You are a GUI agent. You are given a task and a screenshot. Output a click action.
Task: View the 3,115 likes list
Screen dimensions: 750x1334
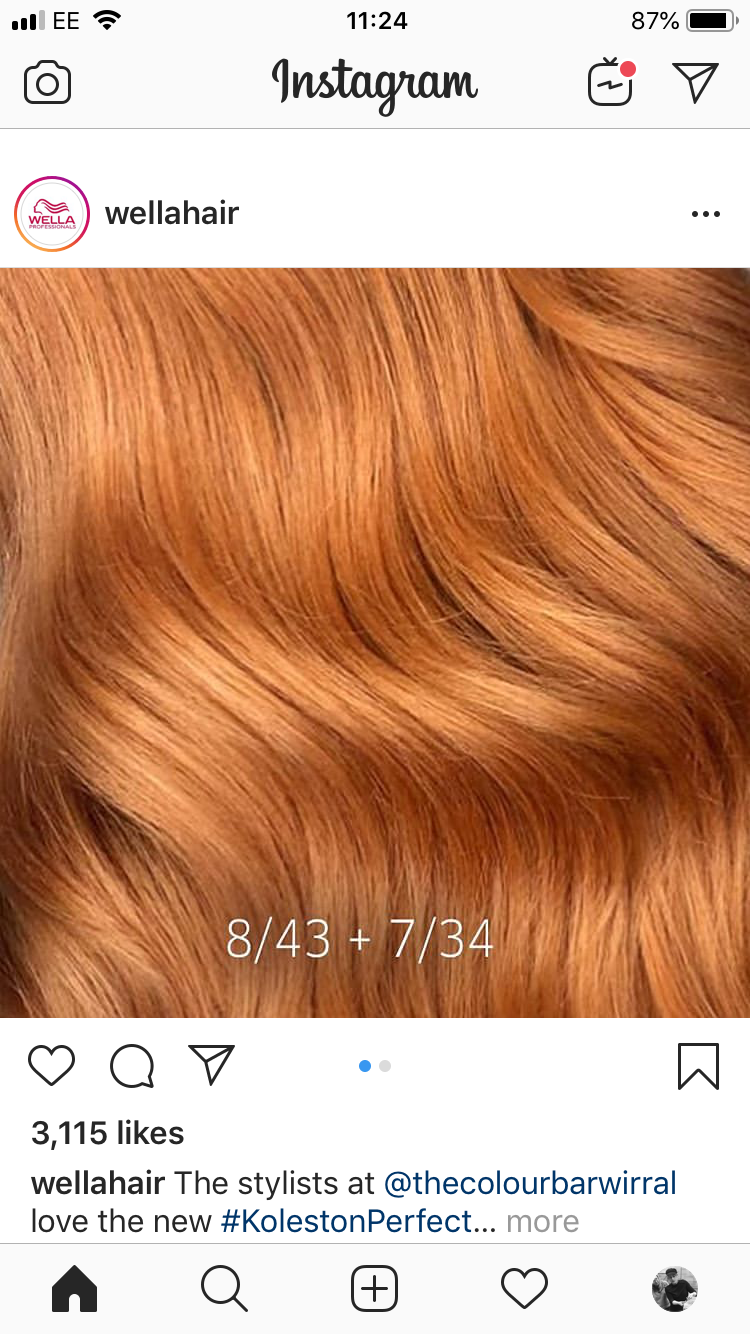coord(108,1133)
